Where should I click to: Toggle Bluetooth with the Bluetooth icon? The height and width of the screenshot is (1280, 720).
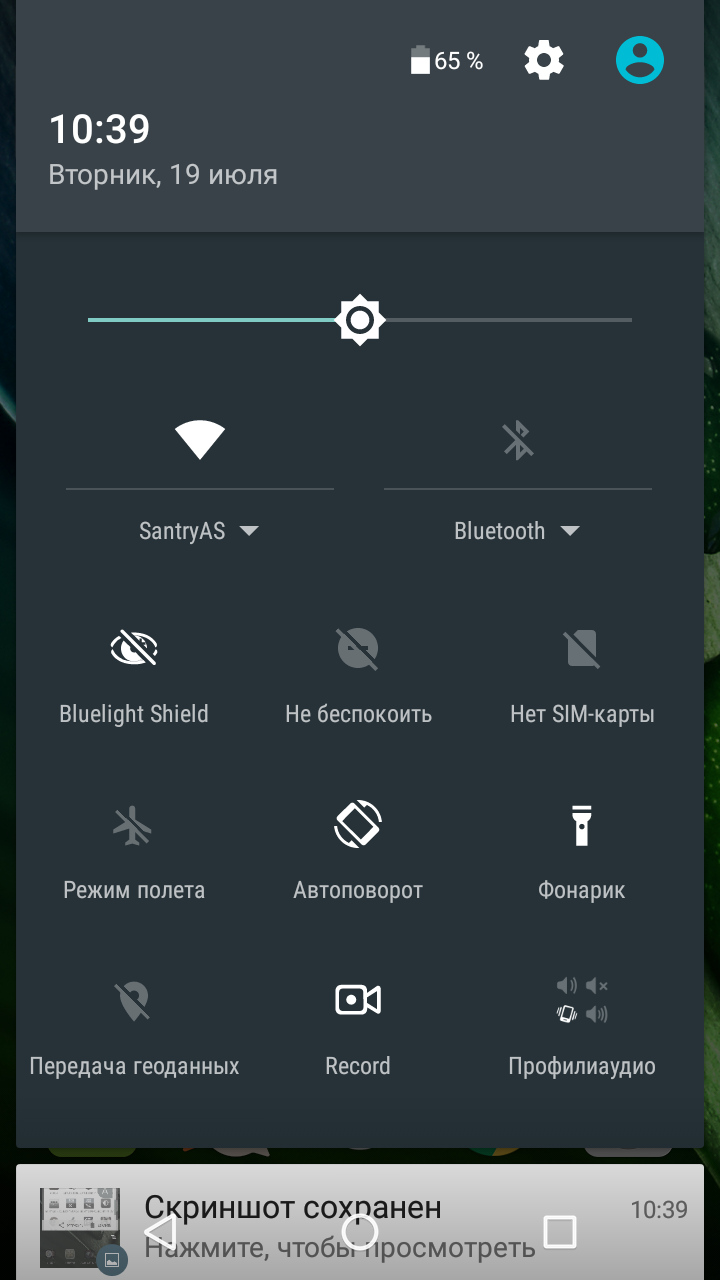coord(518,440)
